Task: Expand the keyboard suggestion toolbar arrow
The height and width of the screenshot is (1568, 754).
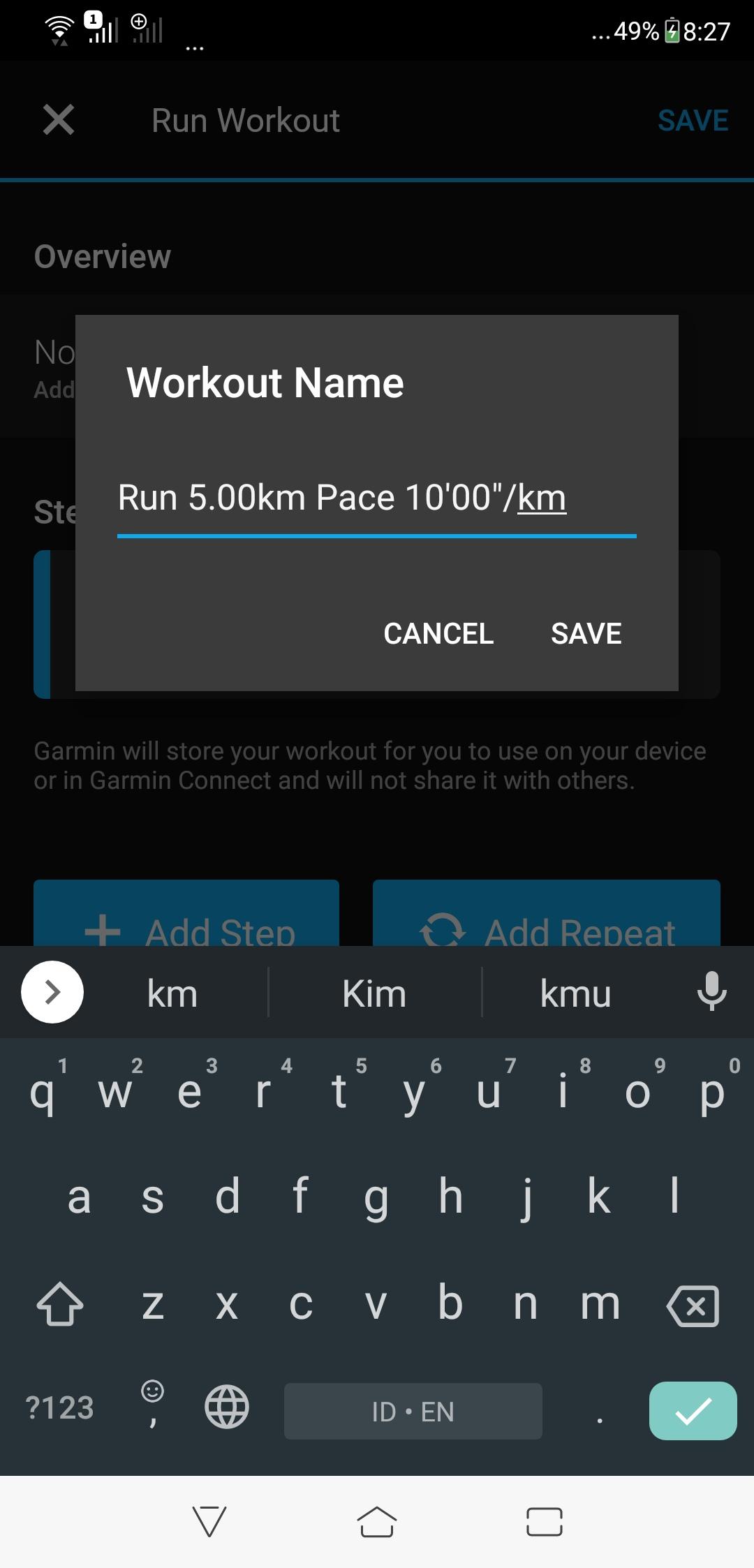Action: click(x=52, y=992)
